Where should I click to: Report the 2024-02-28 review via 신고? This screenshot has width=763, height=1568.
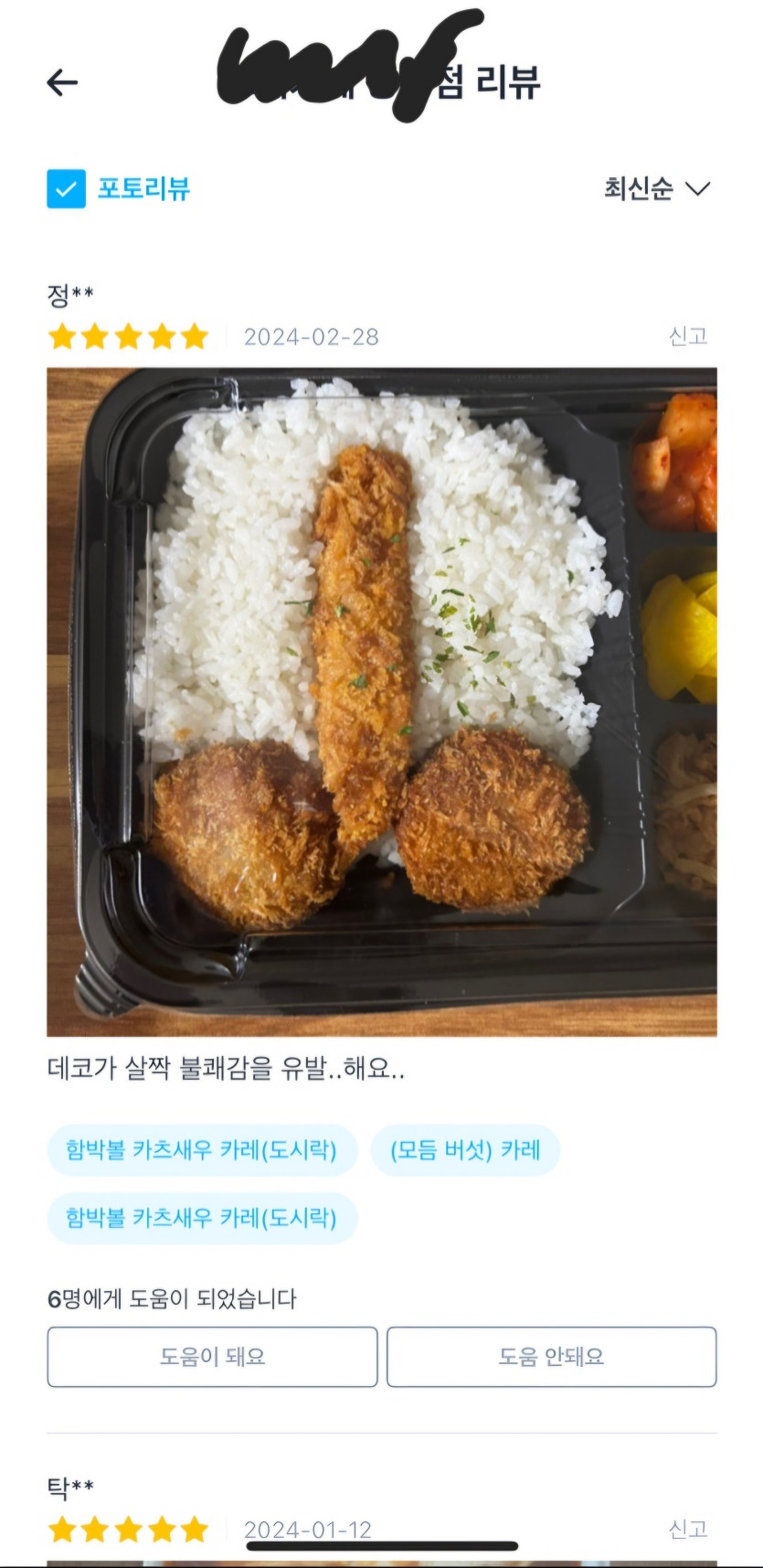coord(688,336)
